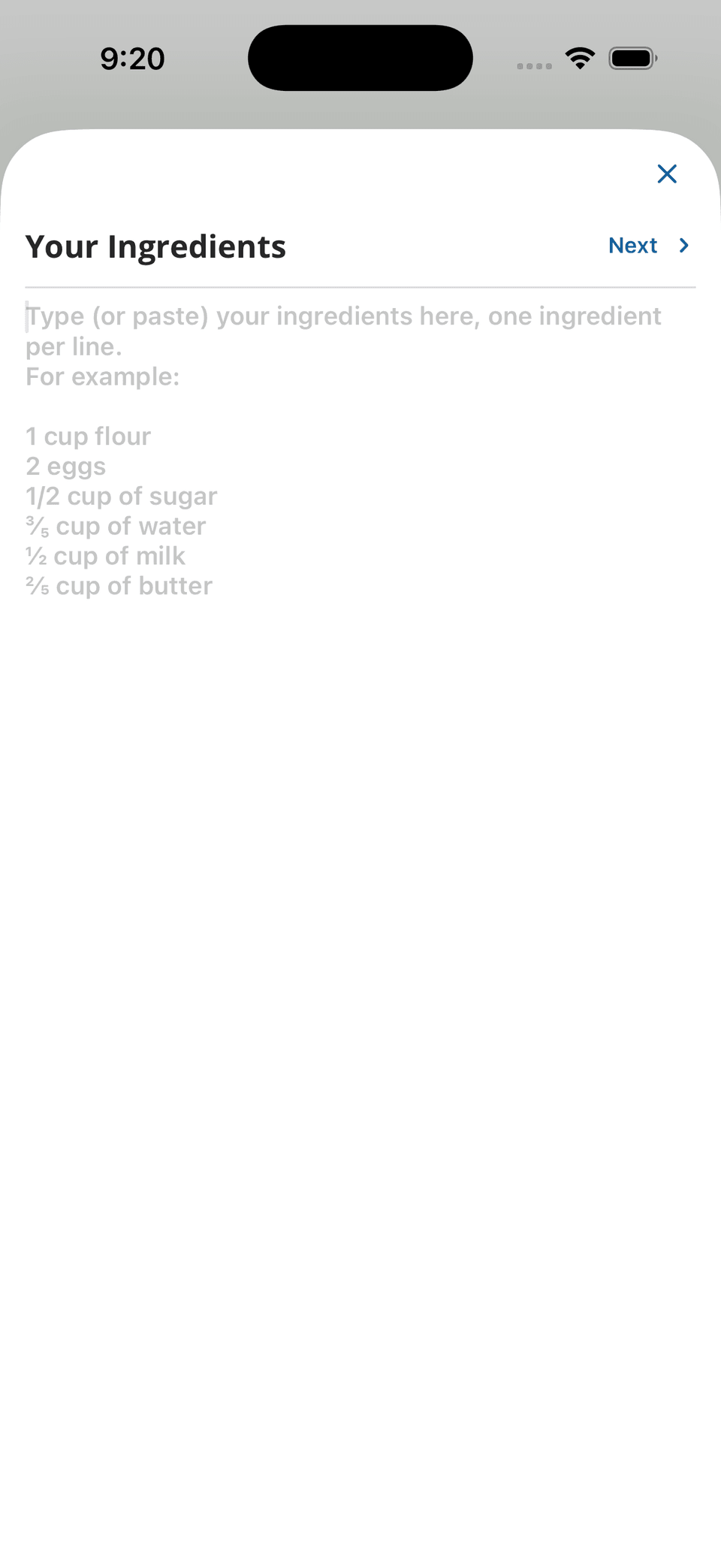Tap the '1/2 cup of sugar' line
Image resolution: width=721 pixels, height=1568 pixels.
121,496
